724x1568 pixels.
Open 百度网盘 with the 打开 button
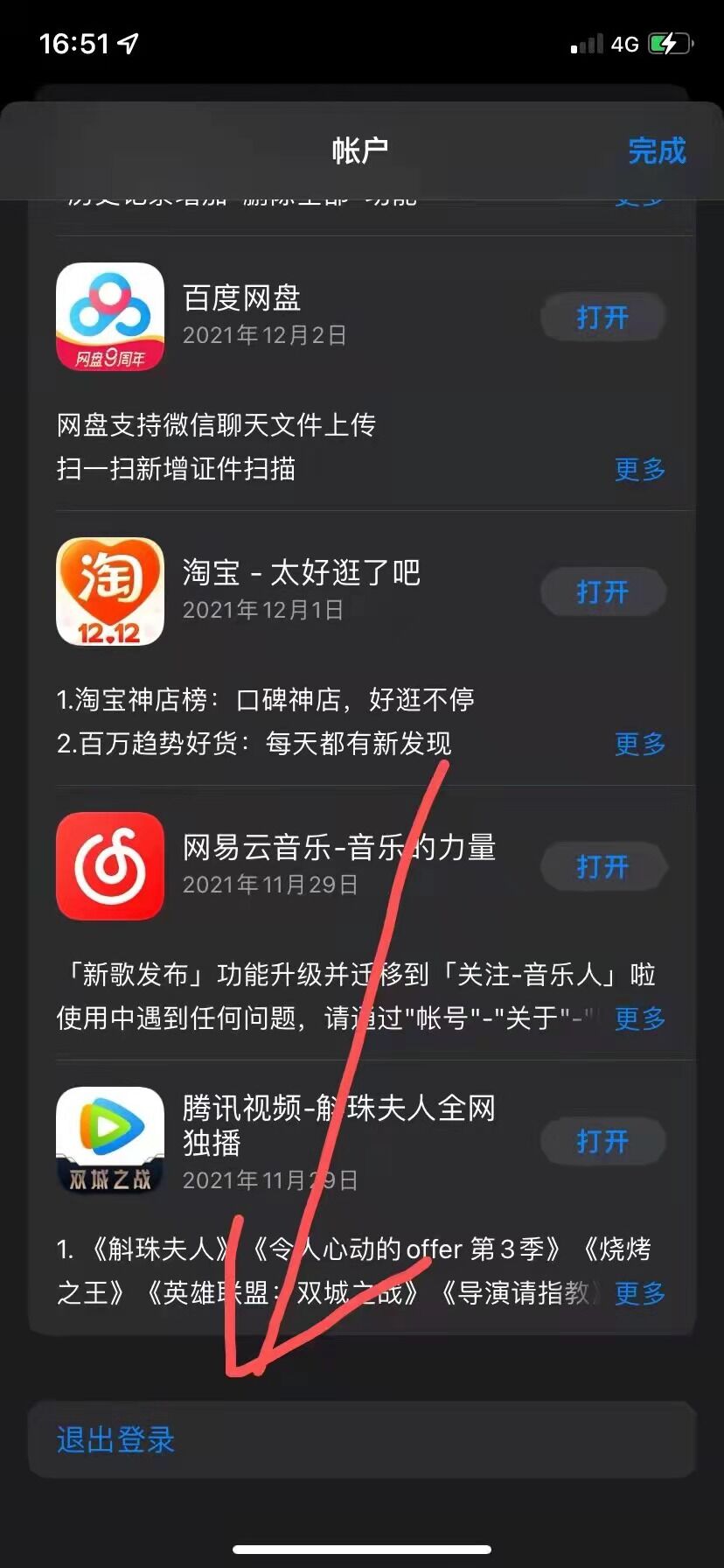[x=602, y=317]
